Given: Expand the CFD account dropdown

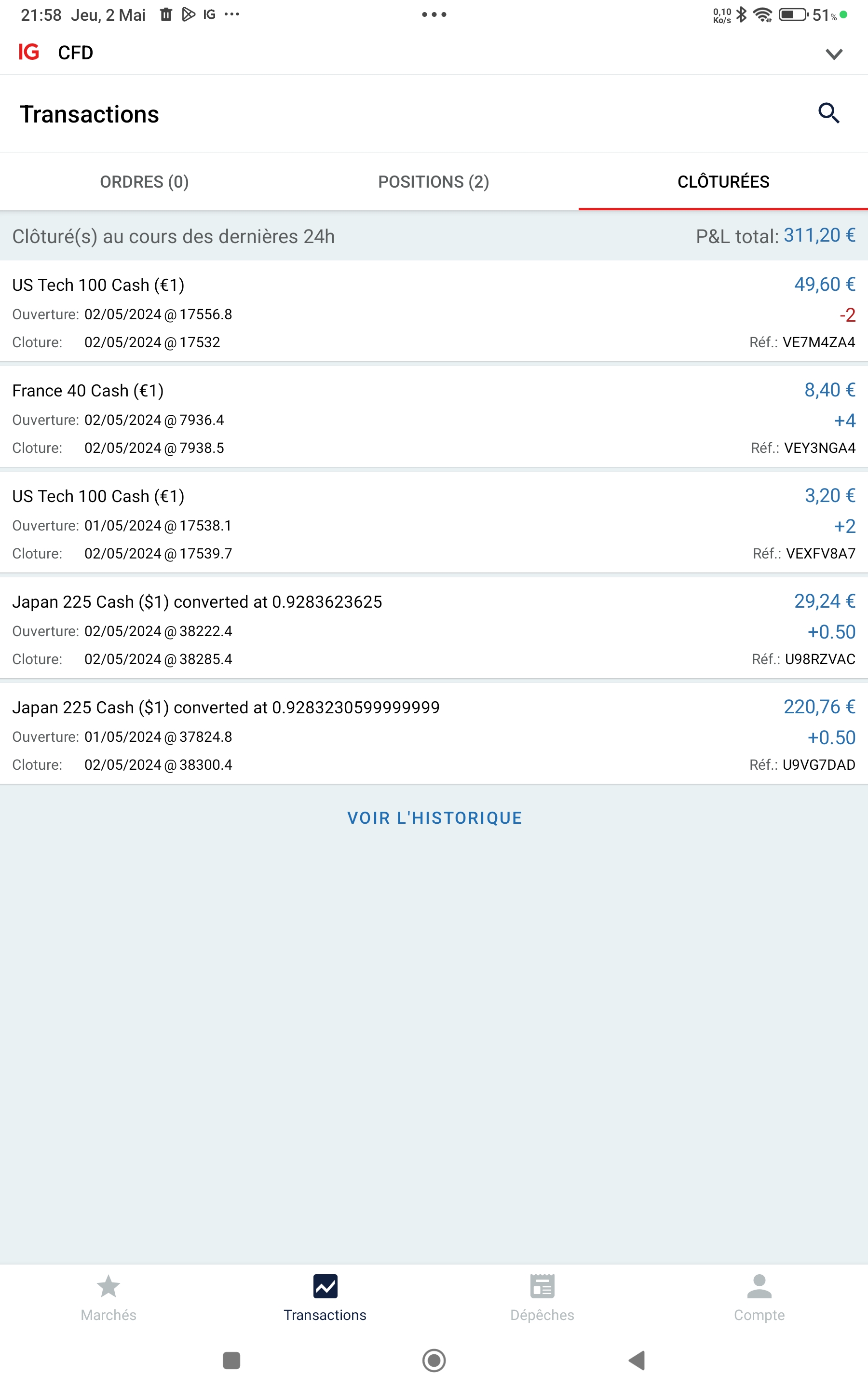Looking at the screenshot, I should [x=834, y=54].
